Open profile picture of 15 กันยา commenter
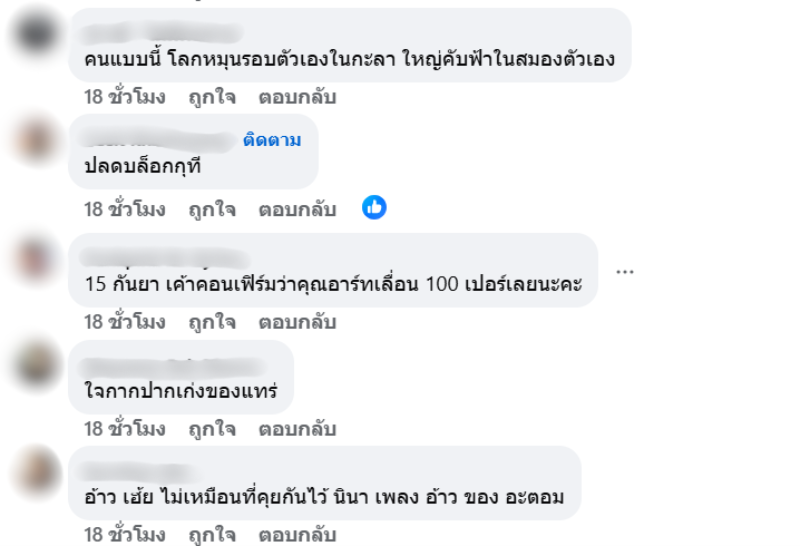The width and height of the screenshot is (800, 546). [39, 259]
